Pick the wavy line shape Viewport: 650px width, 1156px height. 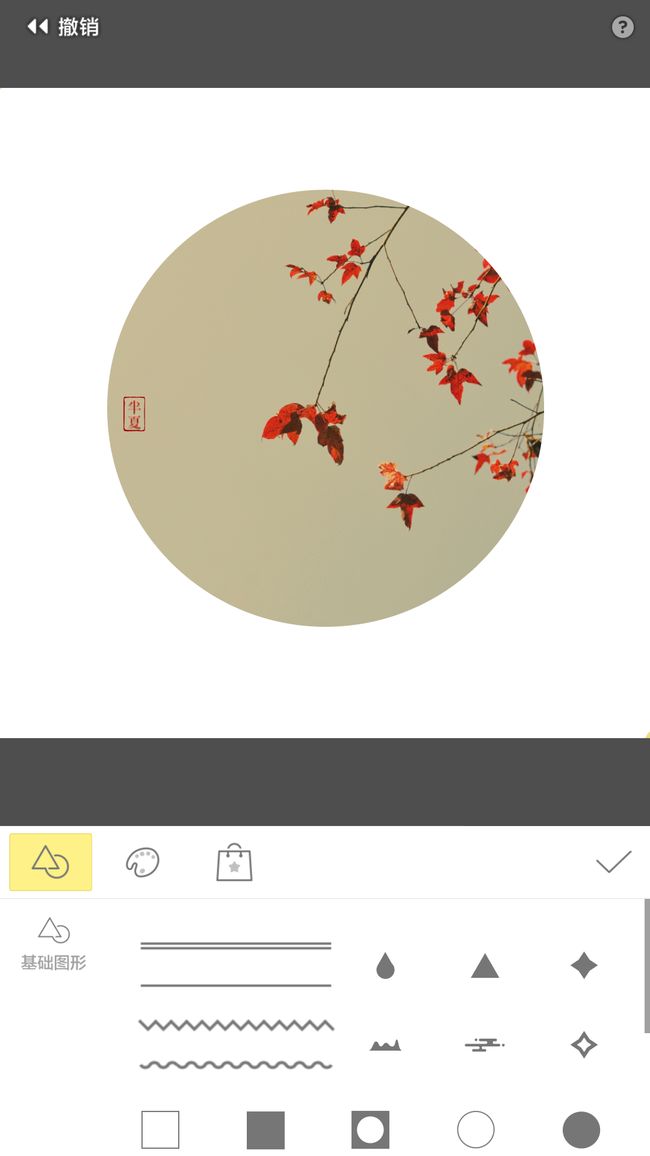pos(236,1065)
